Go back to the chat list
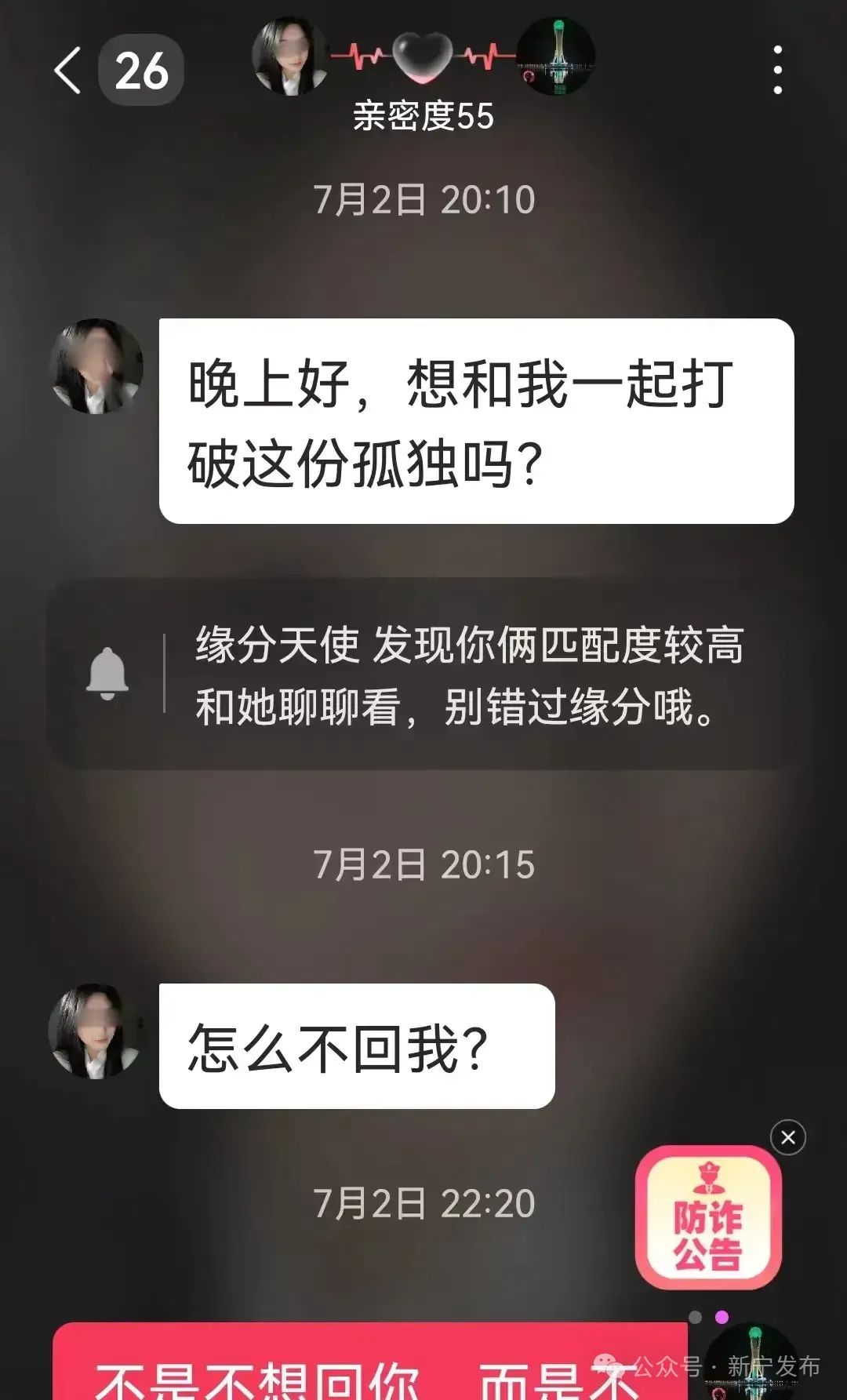The image size is (847, 1400). pyautogui.click(x=69, y=71)
